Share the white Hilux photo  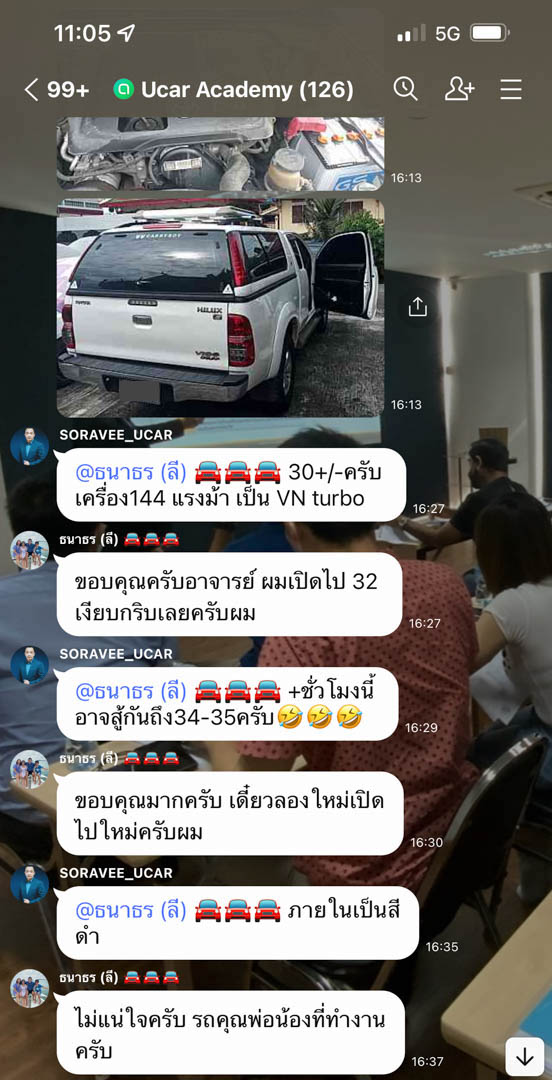(x=418, y=307)
